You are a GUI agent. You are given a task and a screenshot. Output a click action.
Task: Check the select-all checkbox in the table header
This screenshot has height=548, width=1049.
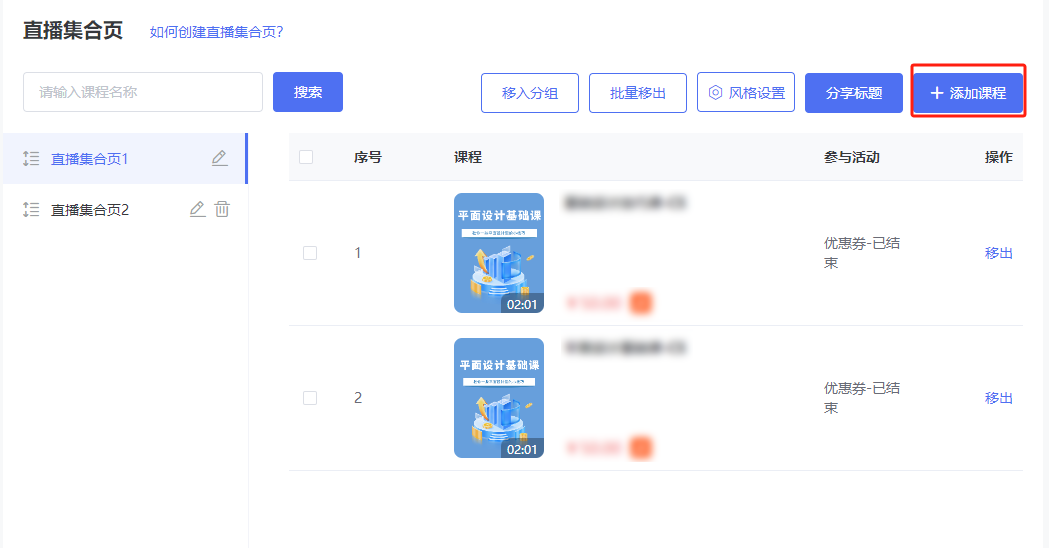coord(306,157)
